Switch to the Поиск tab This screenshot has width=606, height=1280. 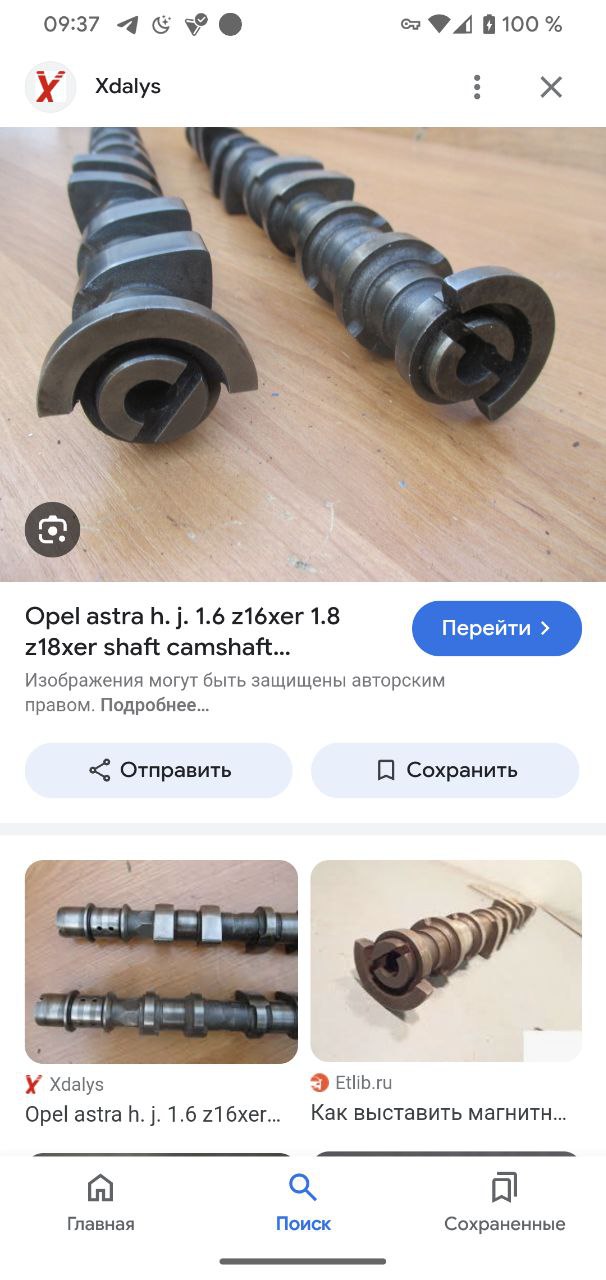click(303, 1203)
